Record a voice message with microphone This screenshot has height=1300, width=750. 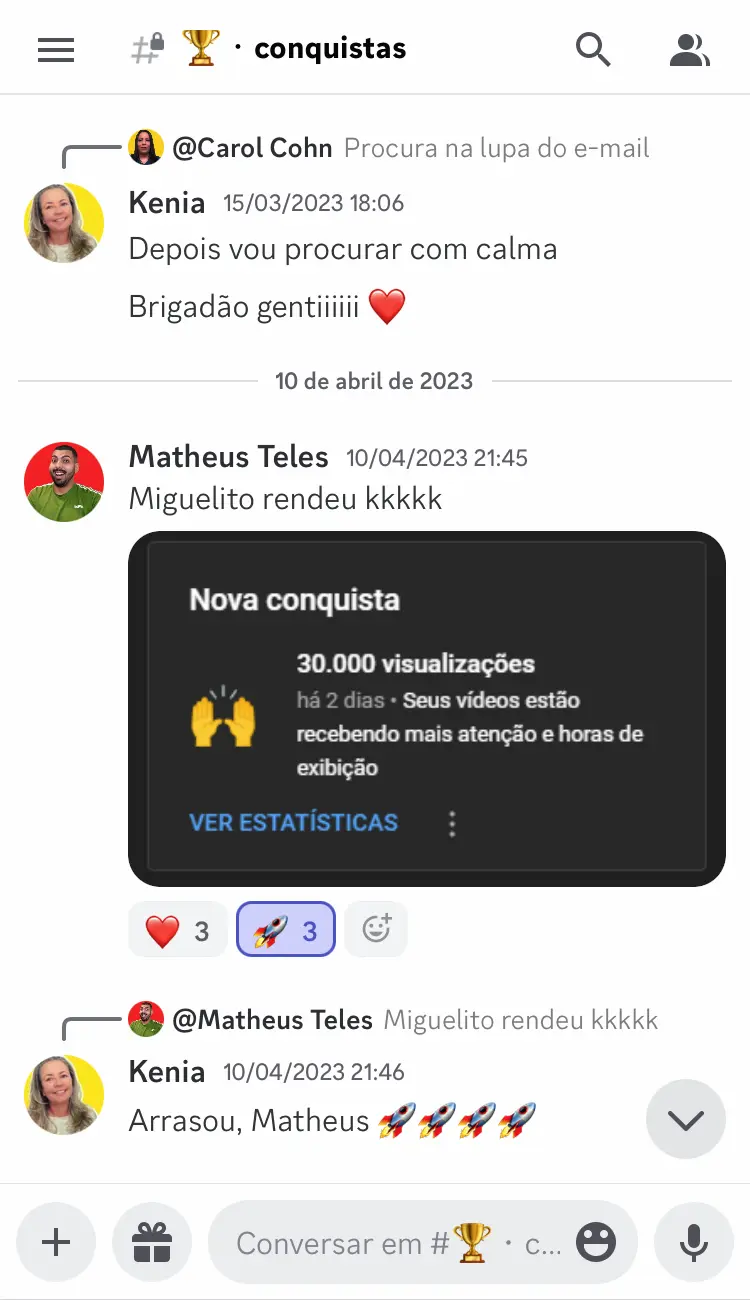click(693, 1242)
